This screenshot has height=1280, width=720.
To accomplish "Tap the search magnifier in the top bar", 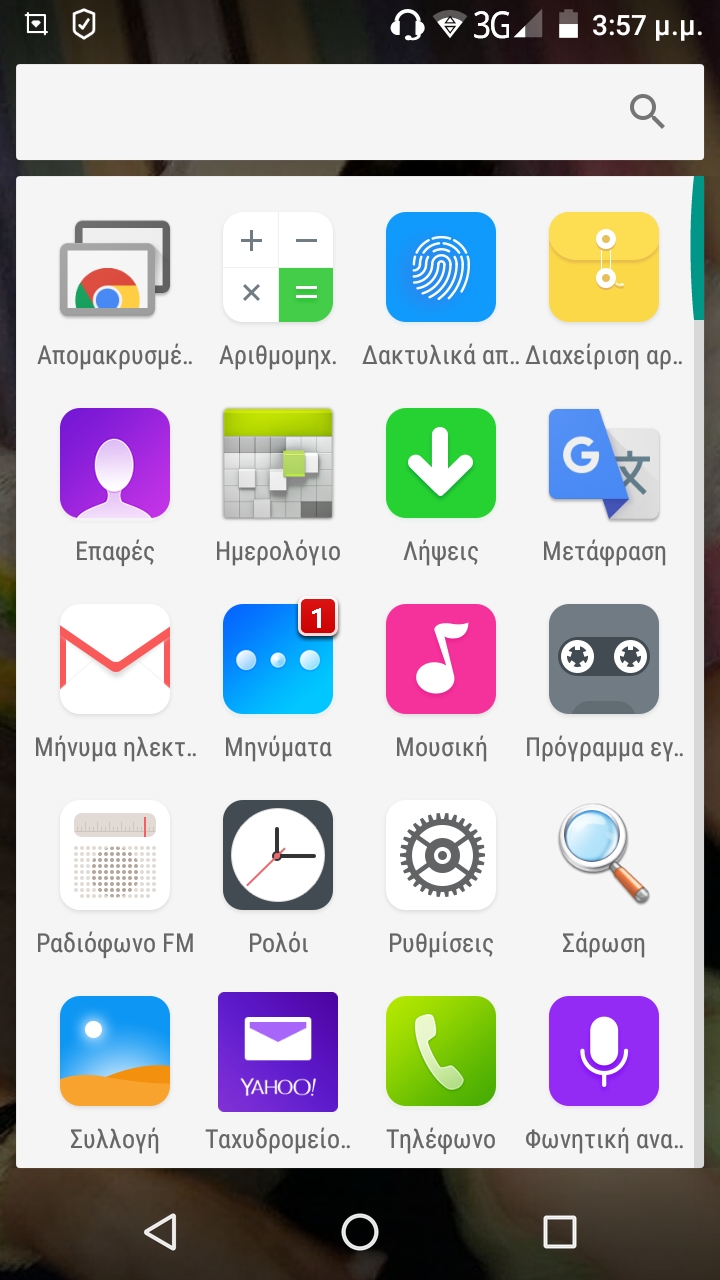I will [x=647, y=112].
